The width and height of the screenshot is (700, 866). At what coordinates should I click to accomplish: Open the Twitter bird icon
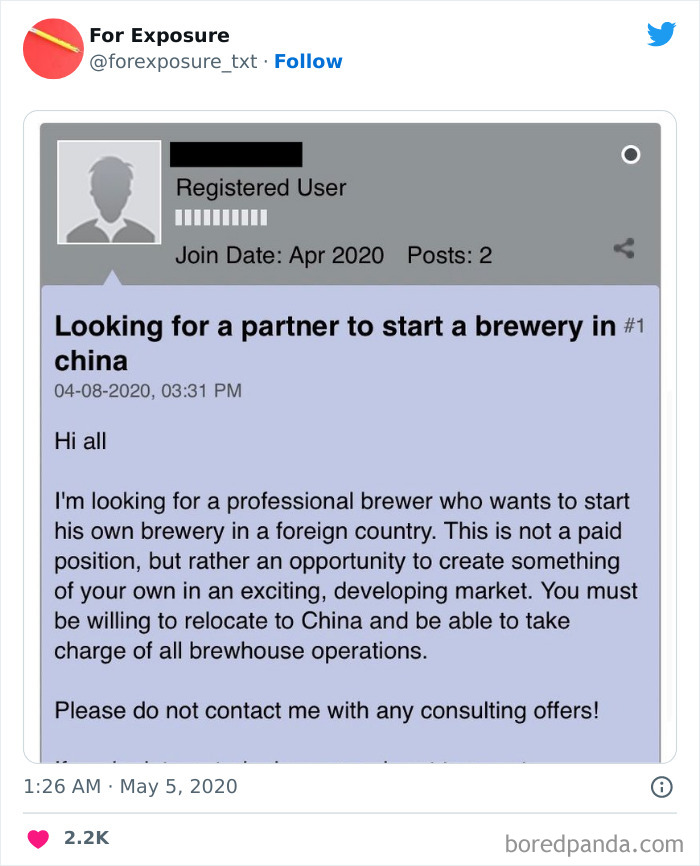661,34
